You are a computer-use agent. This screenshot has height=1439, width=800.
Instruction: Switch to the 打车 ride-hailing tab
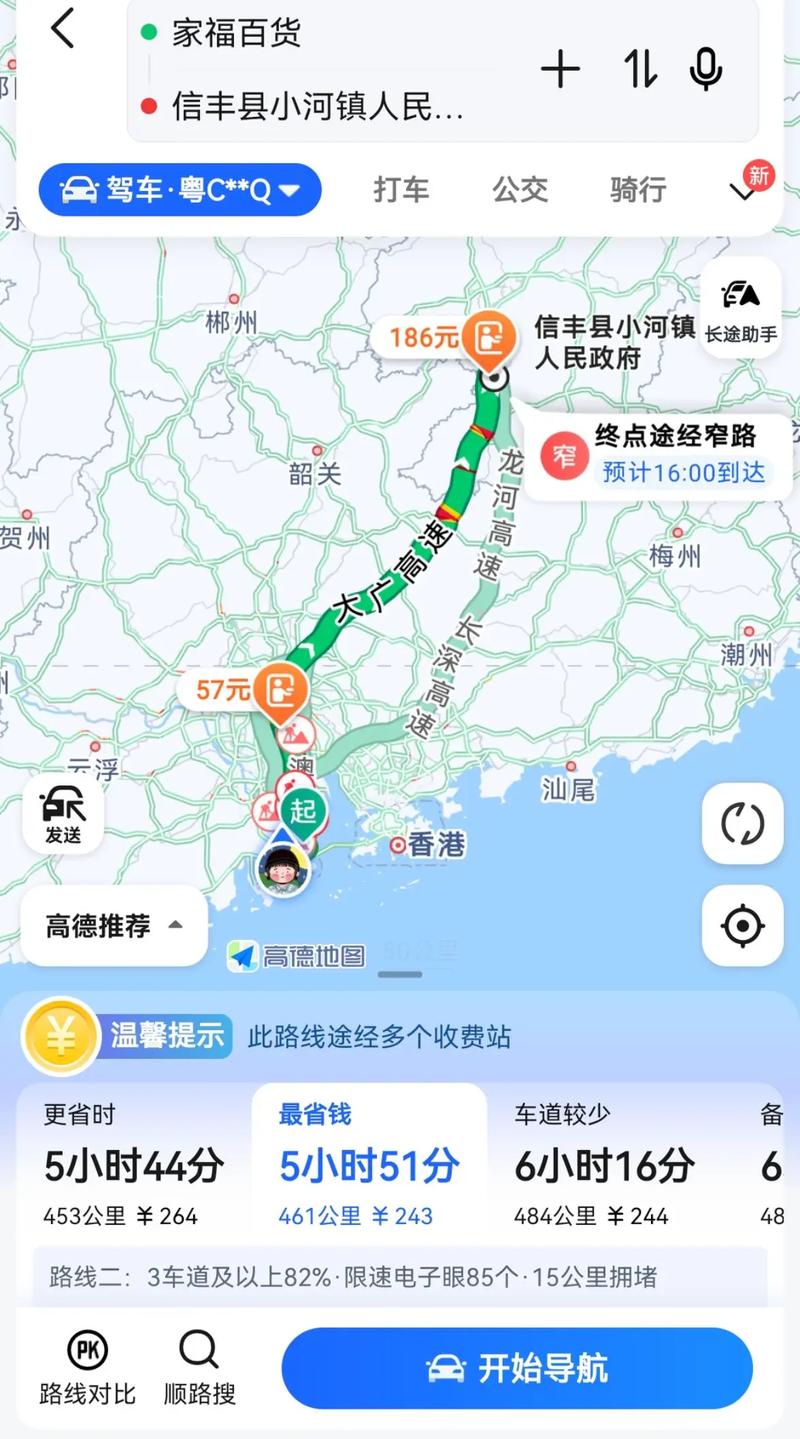point(401,189)
